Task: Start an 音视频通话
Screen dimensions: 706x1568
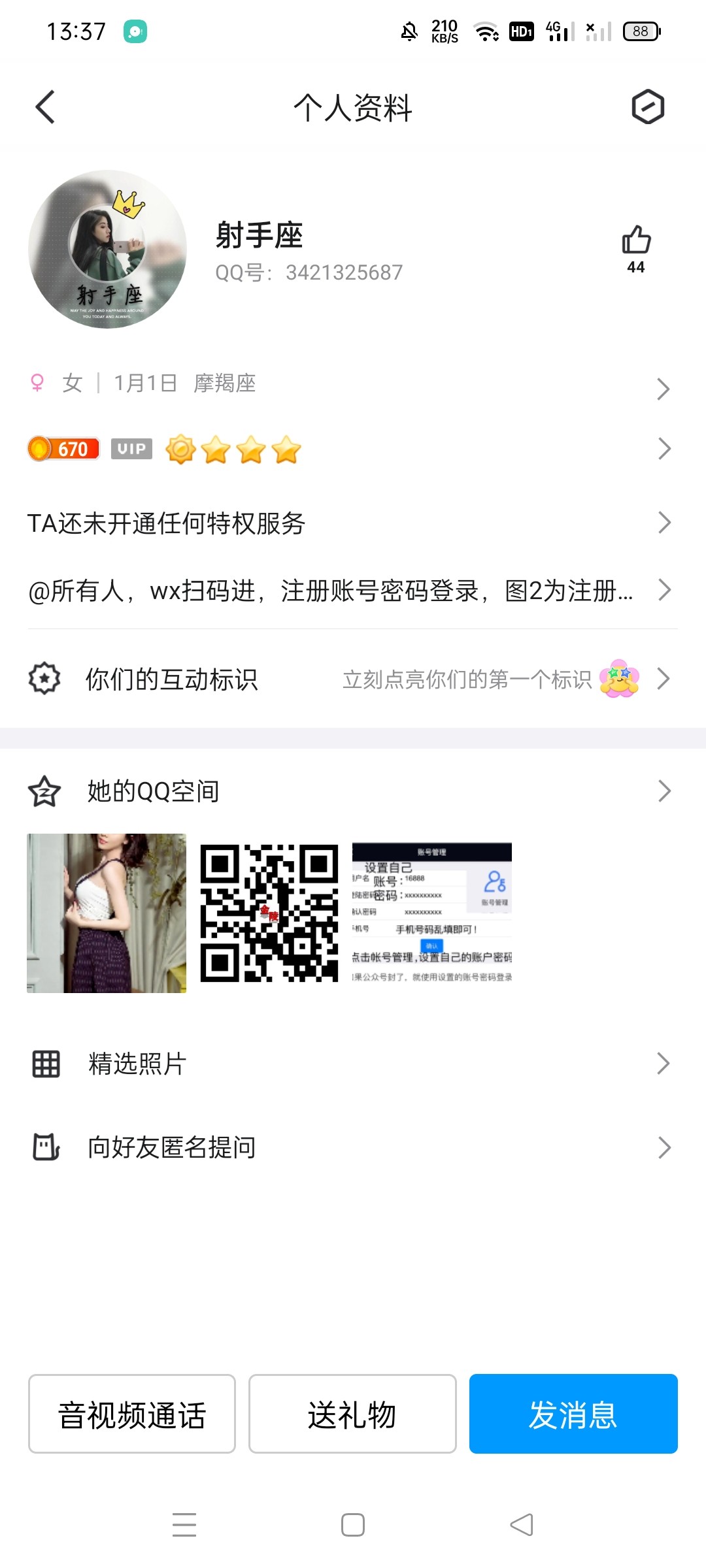Action: click(x=132, y=1414)
